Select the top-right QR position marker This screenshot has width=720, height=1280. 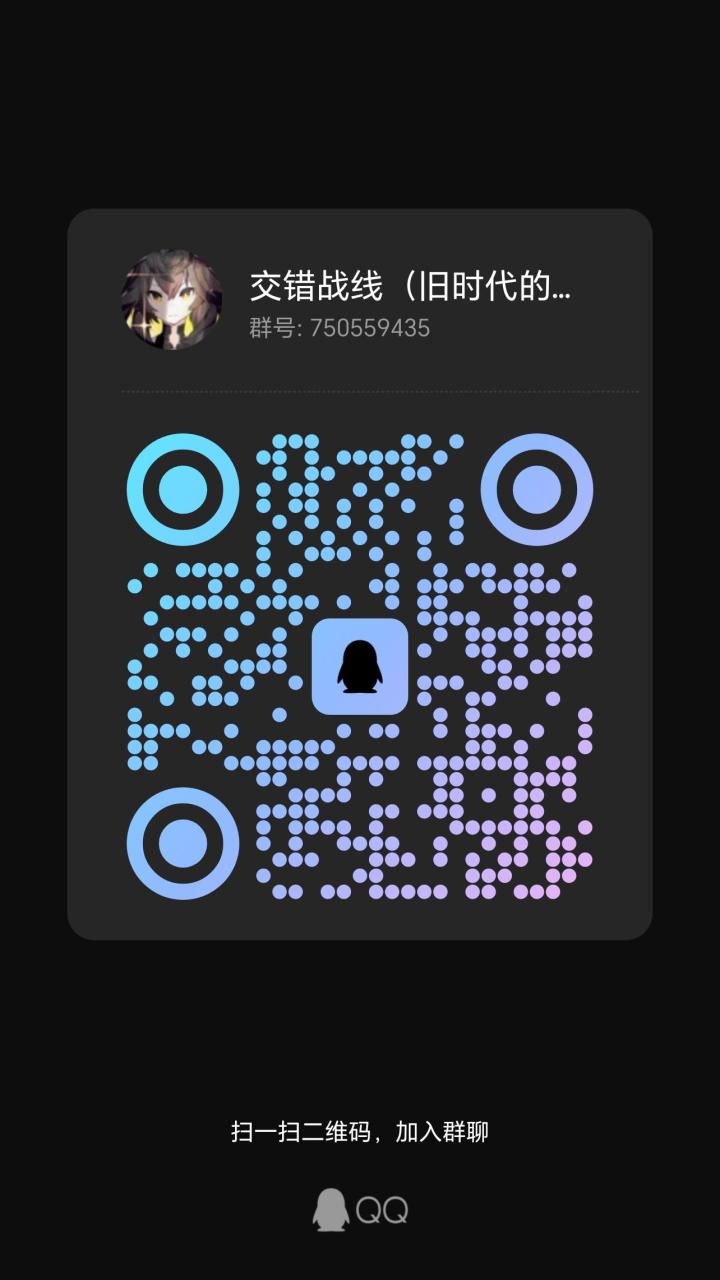click(537, 489)
